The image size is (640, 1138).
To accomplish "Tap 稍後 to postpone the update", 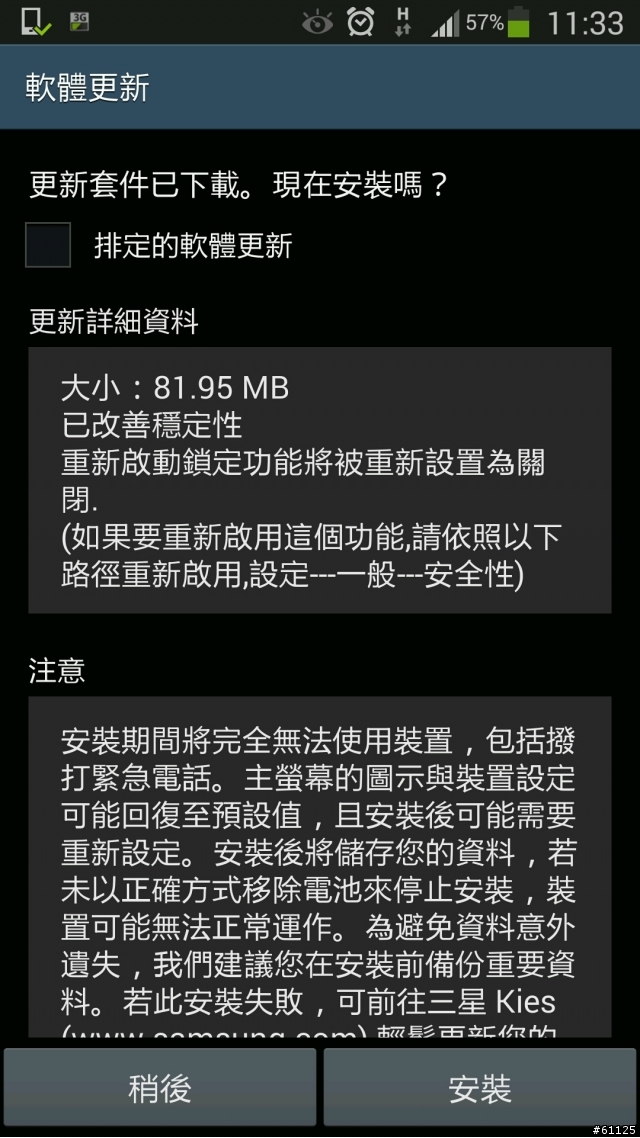I will [160, 1088].
